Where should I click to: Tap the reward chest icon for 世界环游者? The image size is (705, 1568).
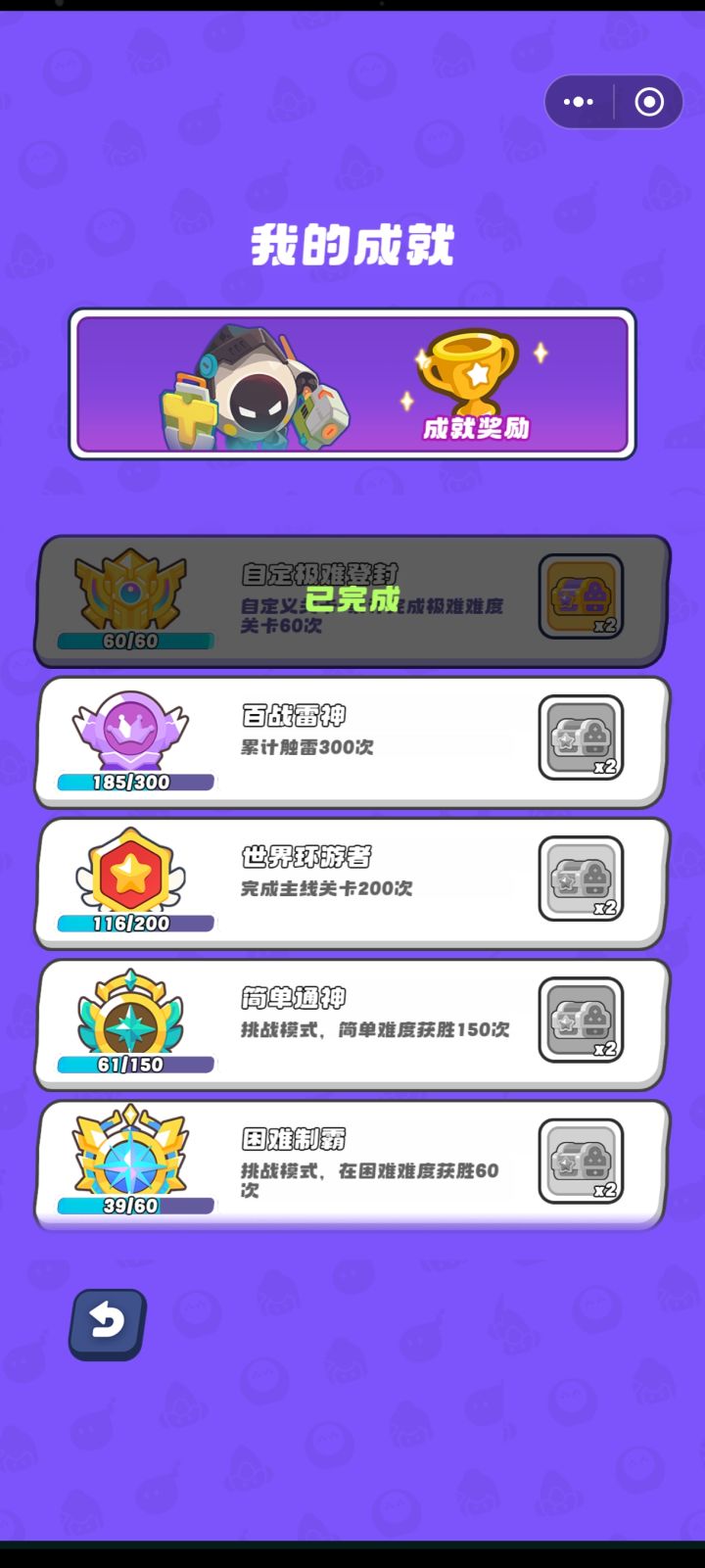coord(580,879)
